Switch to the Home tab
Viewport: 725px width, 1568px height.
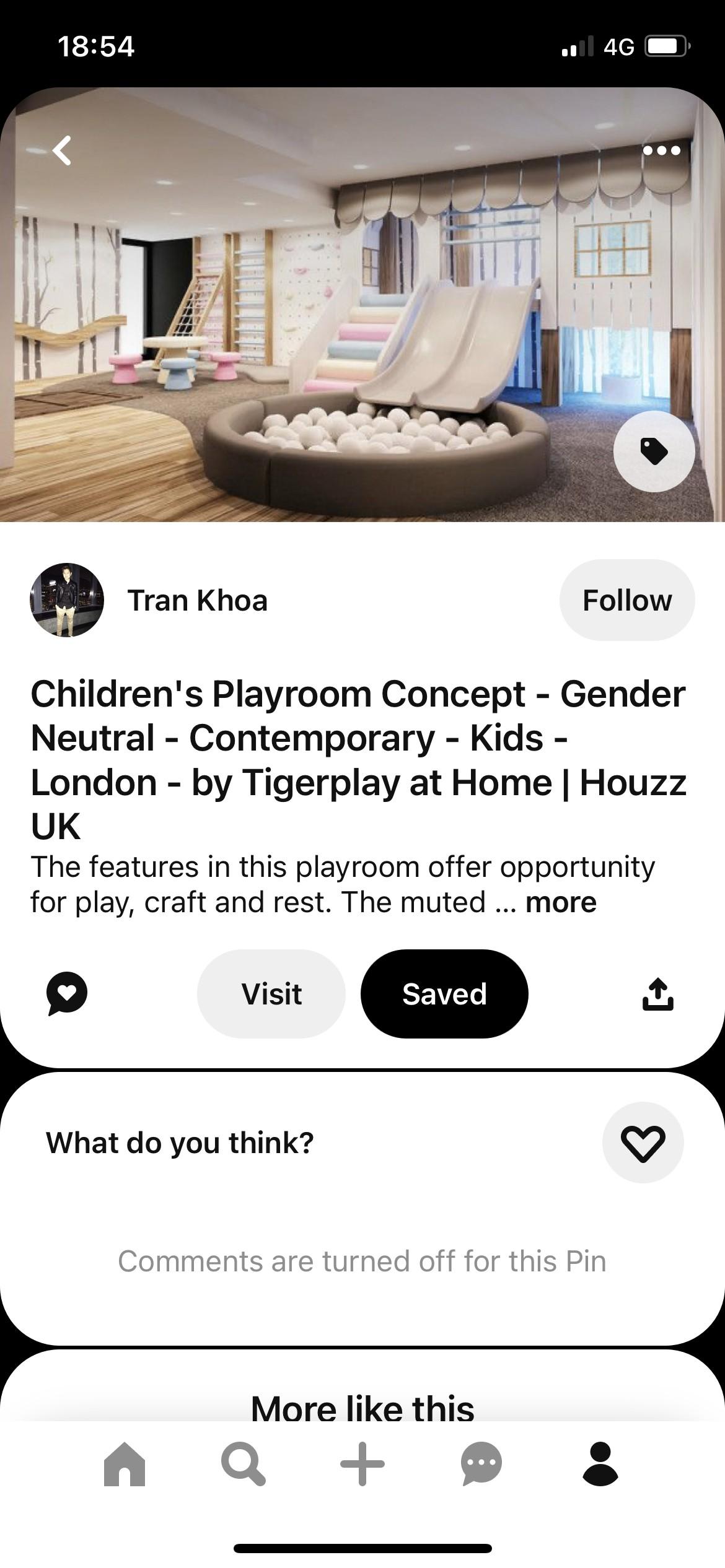click(x=125, y=1464)
